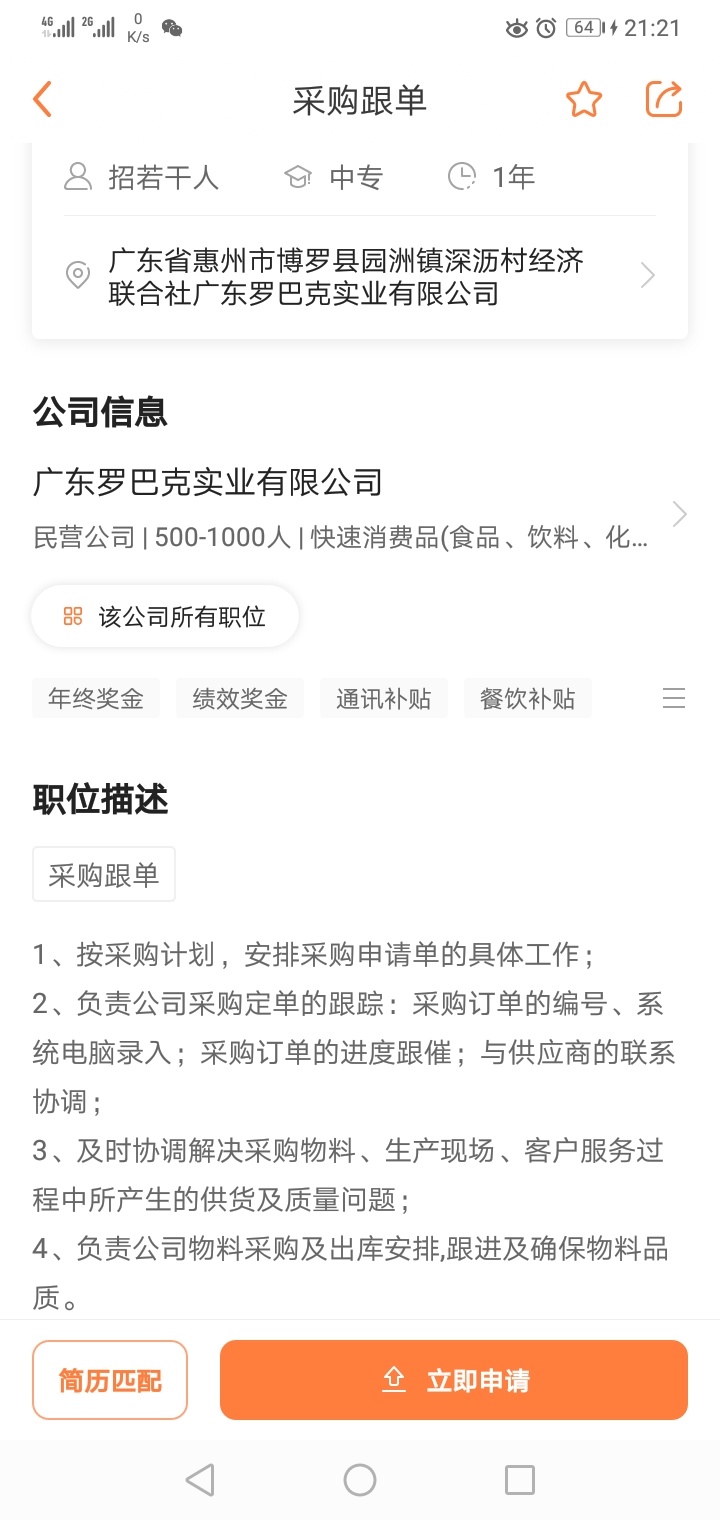
Task: Open the system recent apps view
Action: pos(519,1479)
